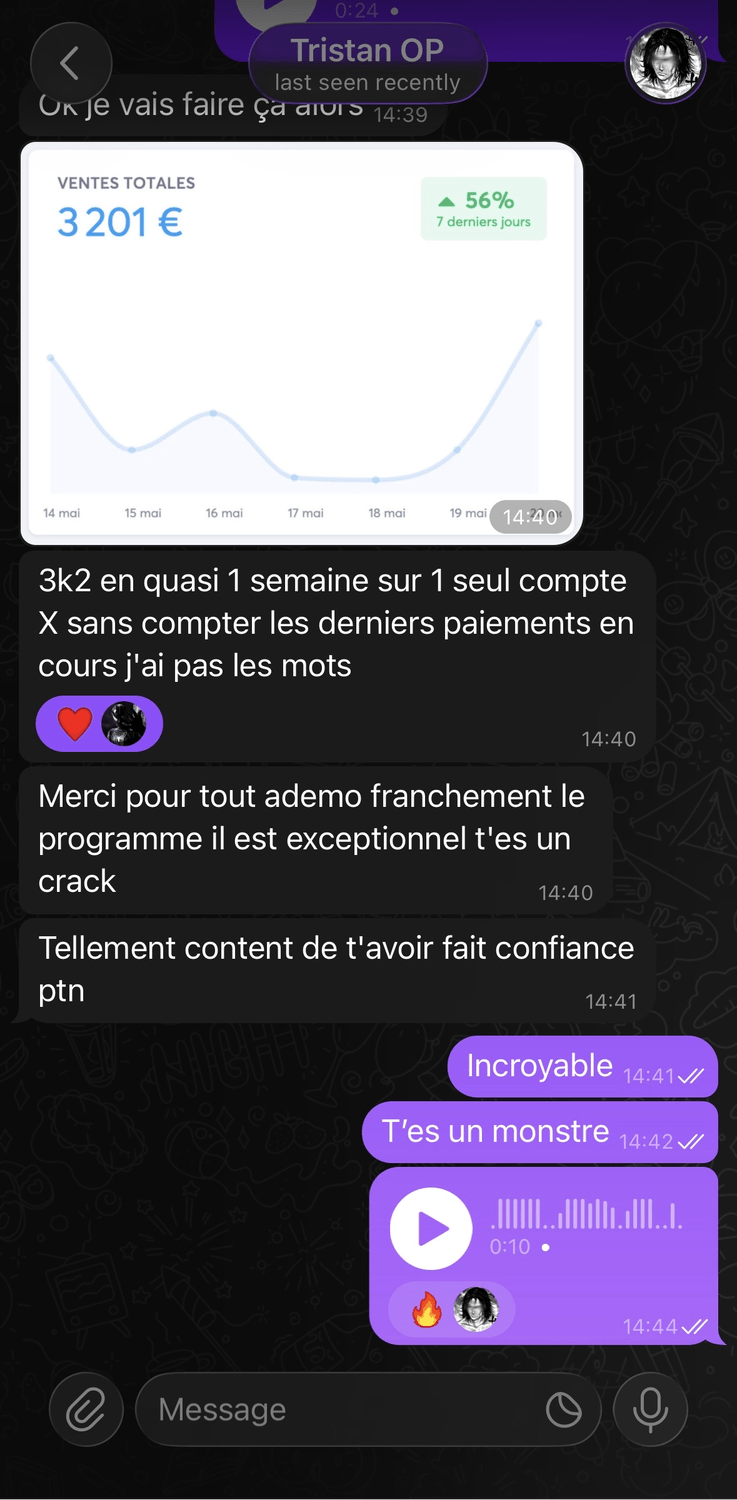Tap the fire reaction on the voice message
Screen dimensions: 737x1500
427,1309
